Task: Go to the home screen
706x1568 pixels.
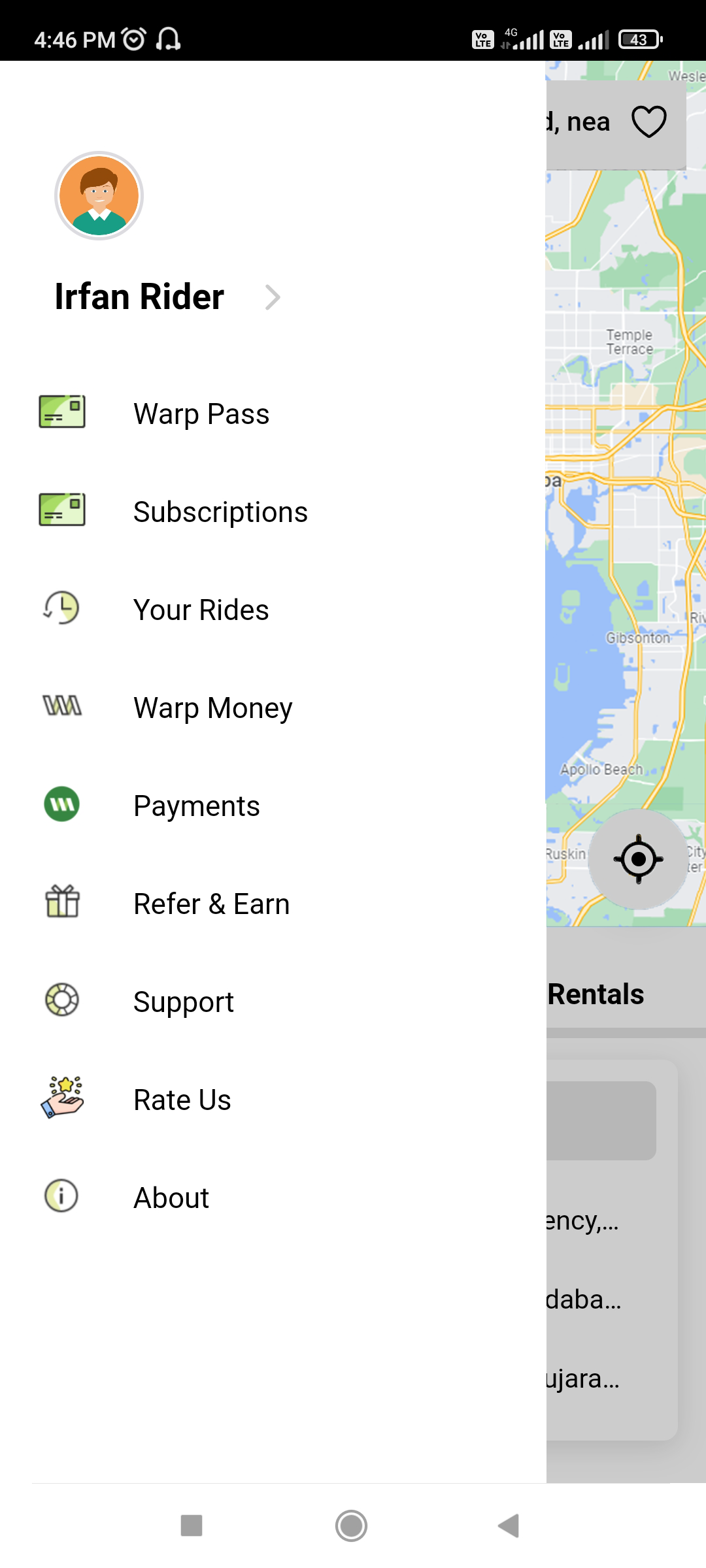Action: [x=351, y=1526]
